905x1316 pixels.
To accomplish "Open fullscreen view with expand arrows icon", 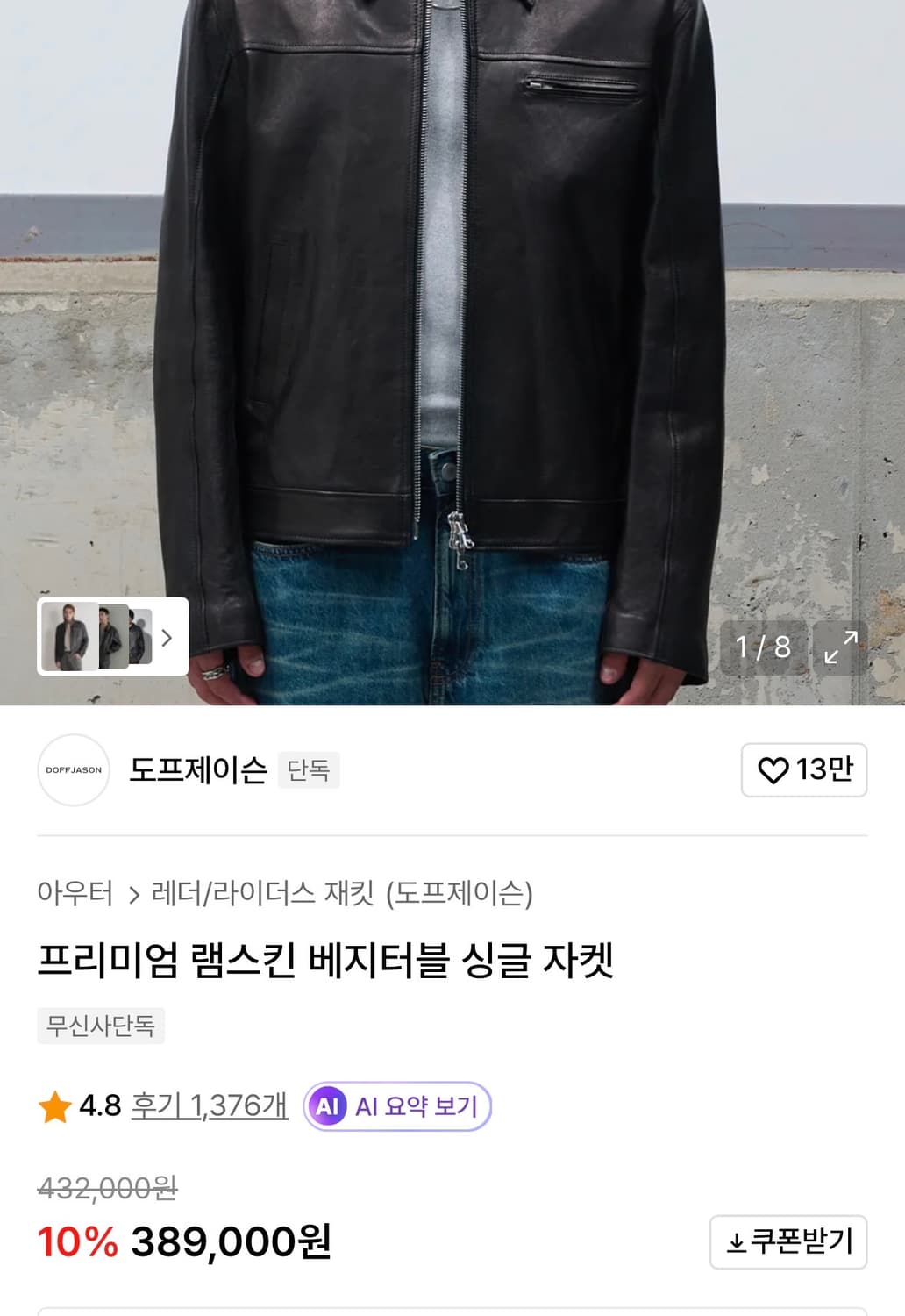I will [840, 649].
